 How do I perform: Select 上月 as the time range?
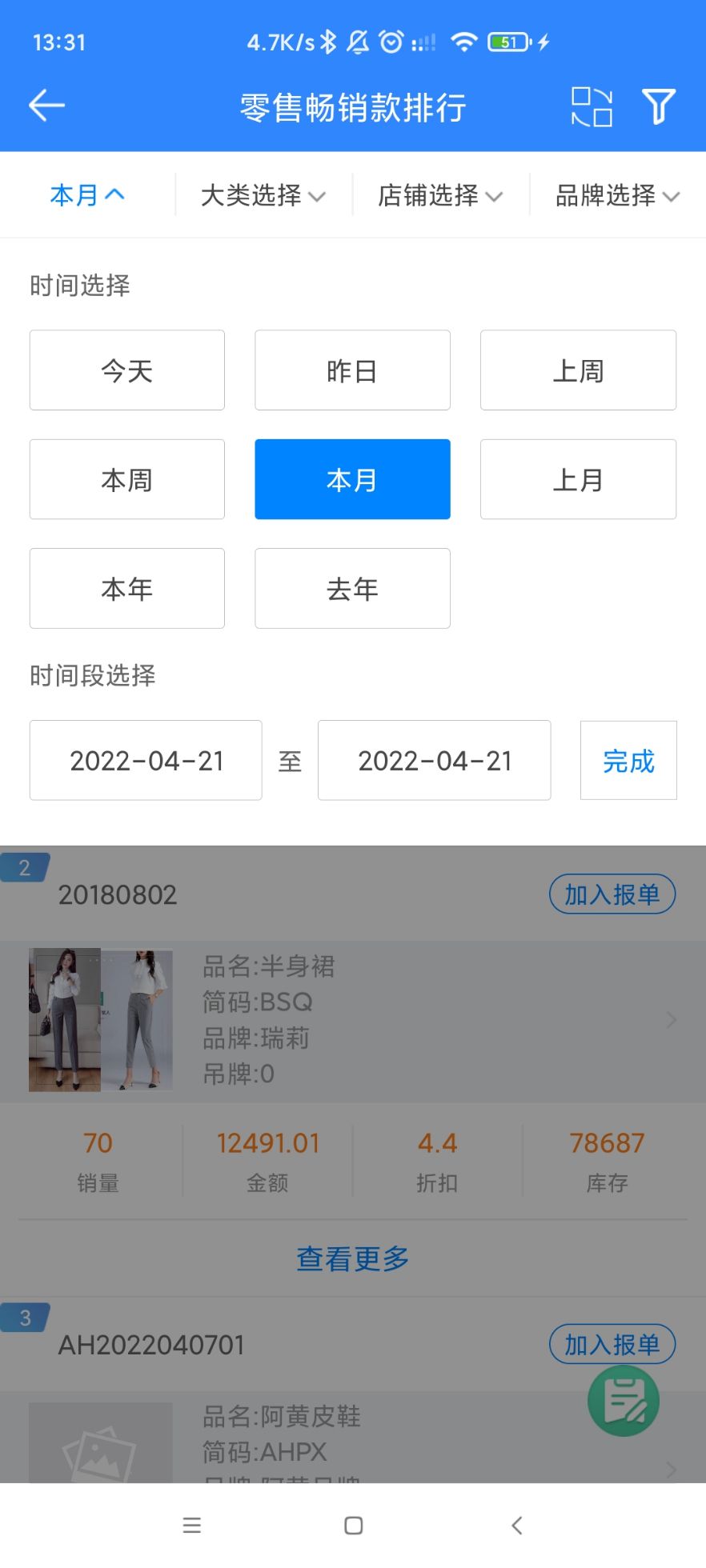[578, 479]
